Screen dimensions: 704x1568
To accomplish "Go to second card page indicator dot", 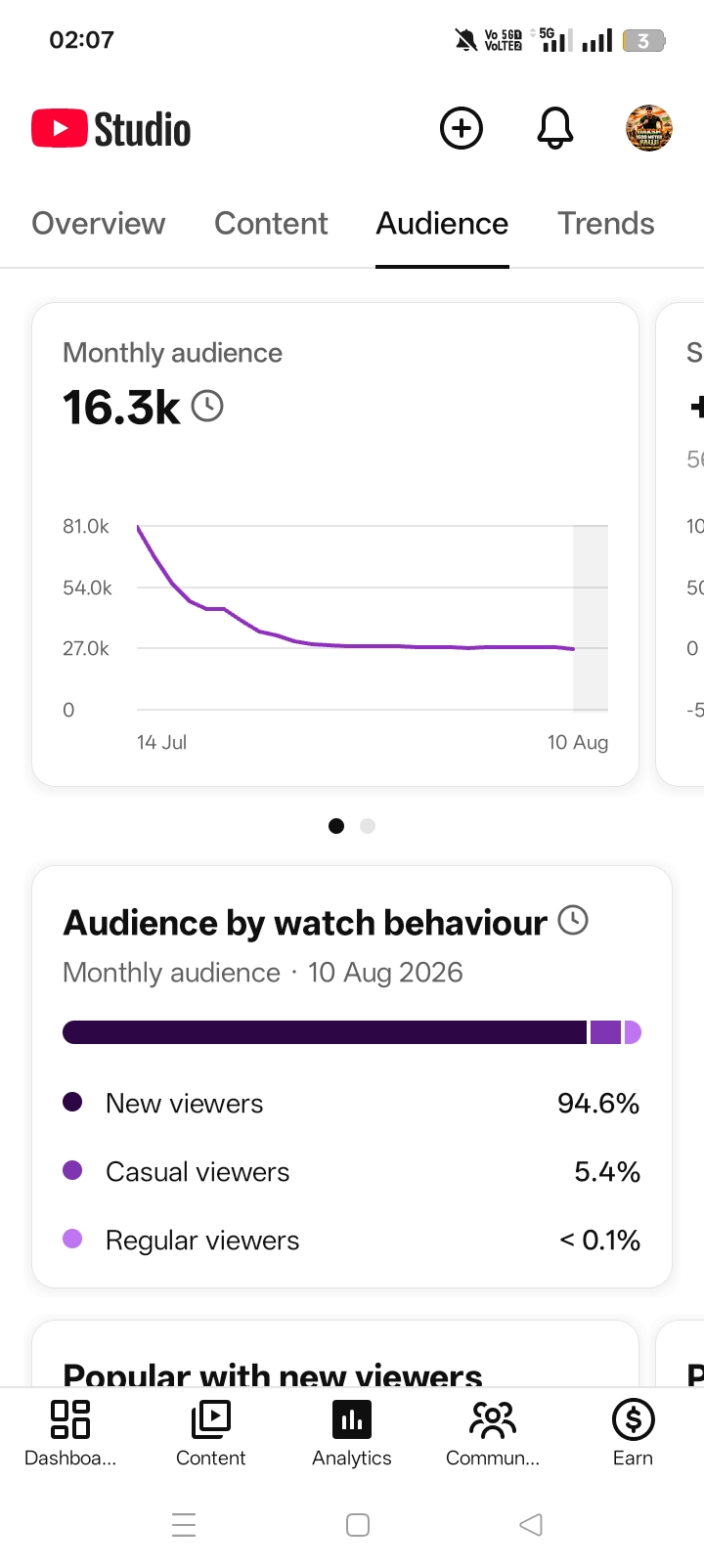I will [x=368, y=826].
